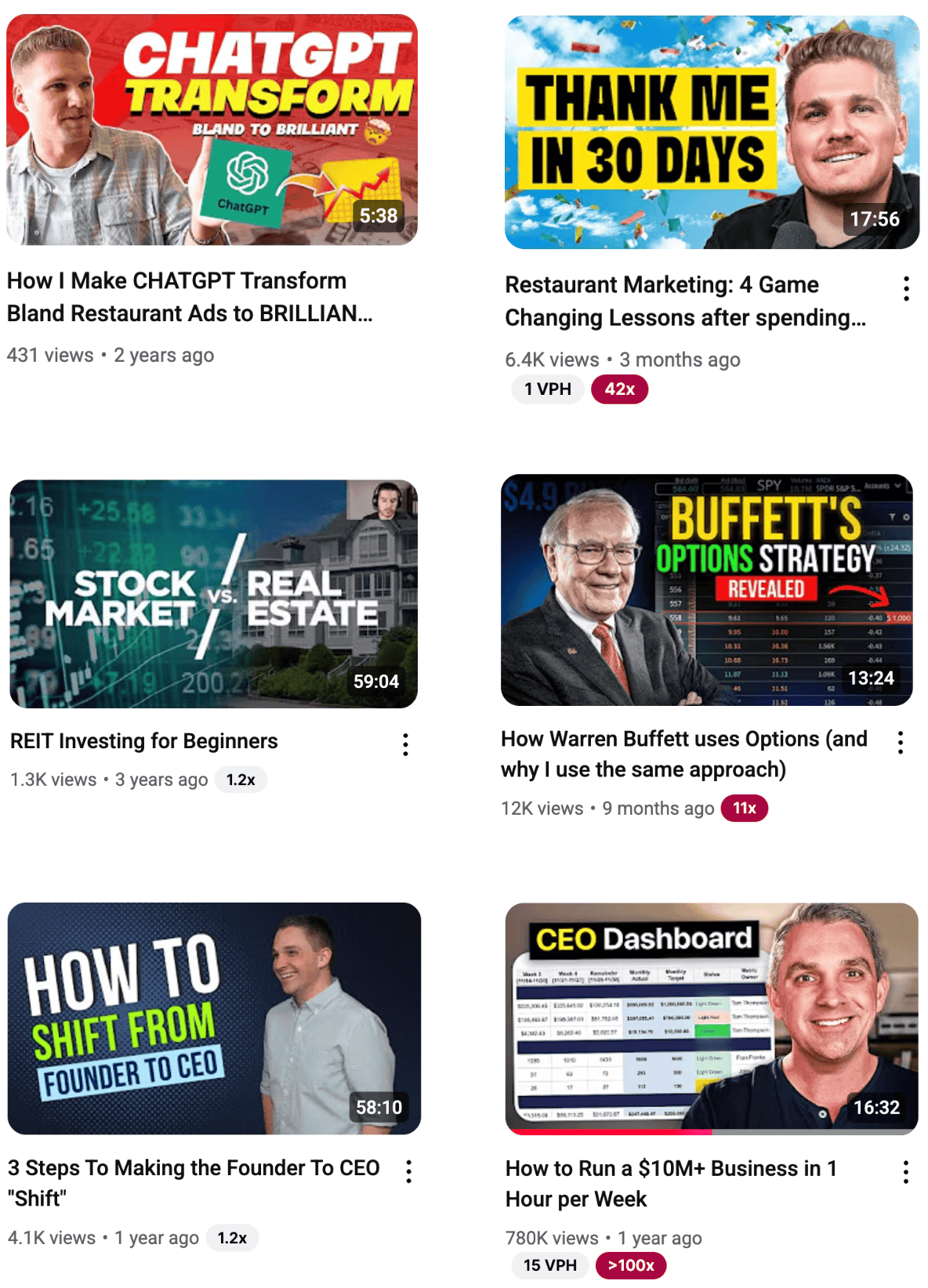This screenshot has width=928, height=1288.
Task: Open more options for Warren Buffett video
Action: tap(901, 743)
